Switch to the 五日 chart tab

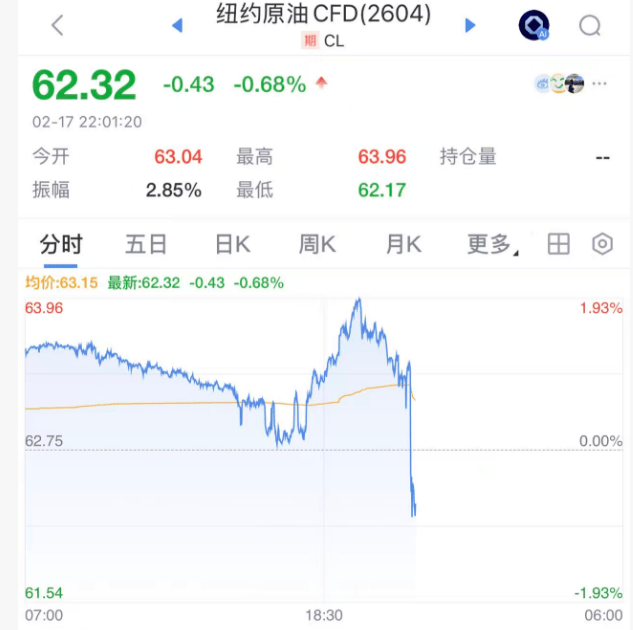[x=146, y=245]
